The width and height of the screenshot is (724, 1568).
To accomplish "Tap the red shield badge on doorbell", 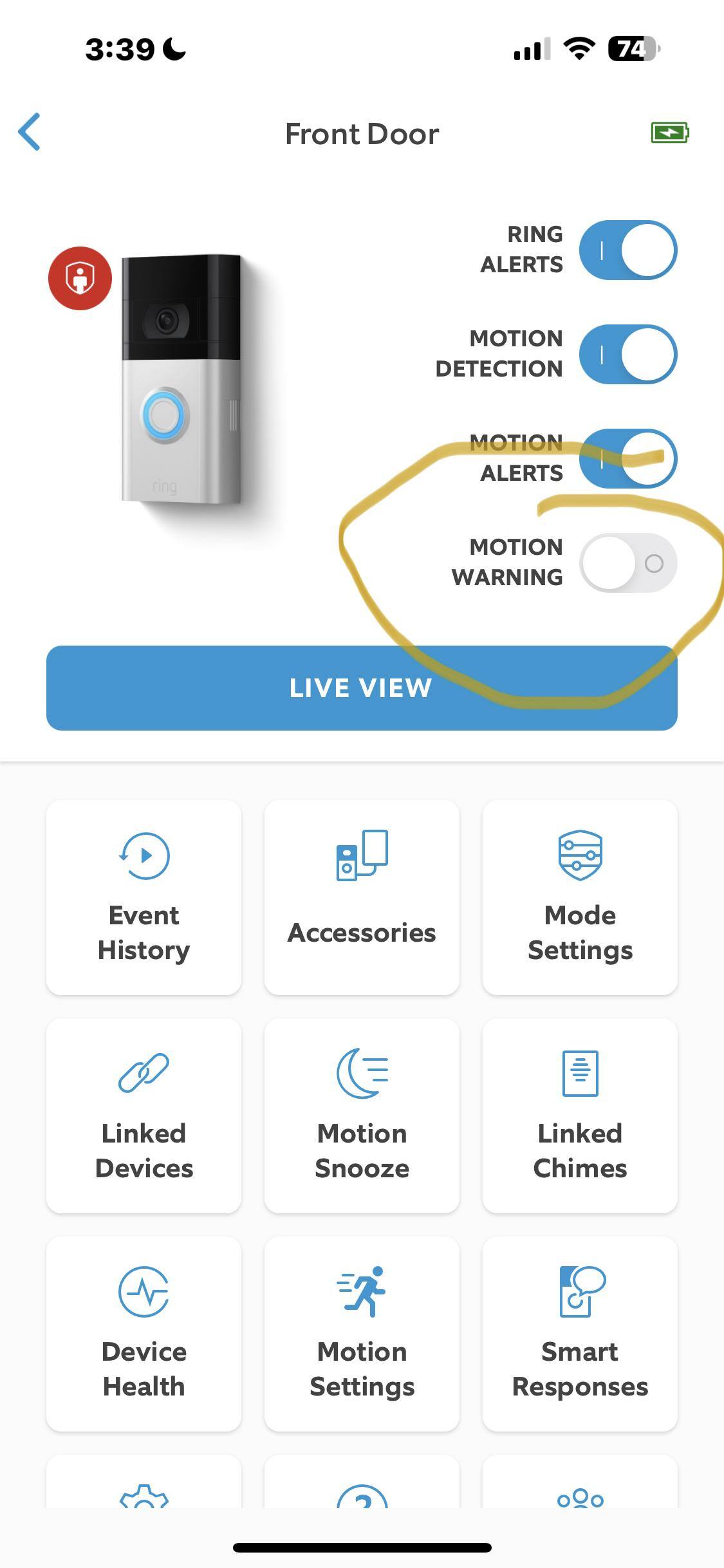I will 80,278.
